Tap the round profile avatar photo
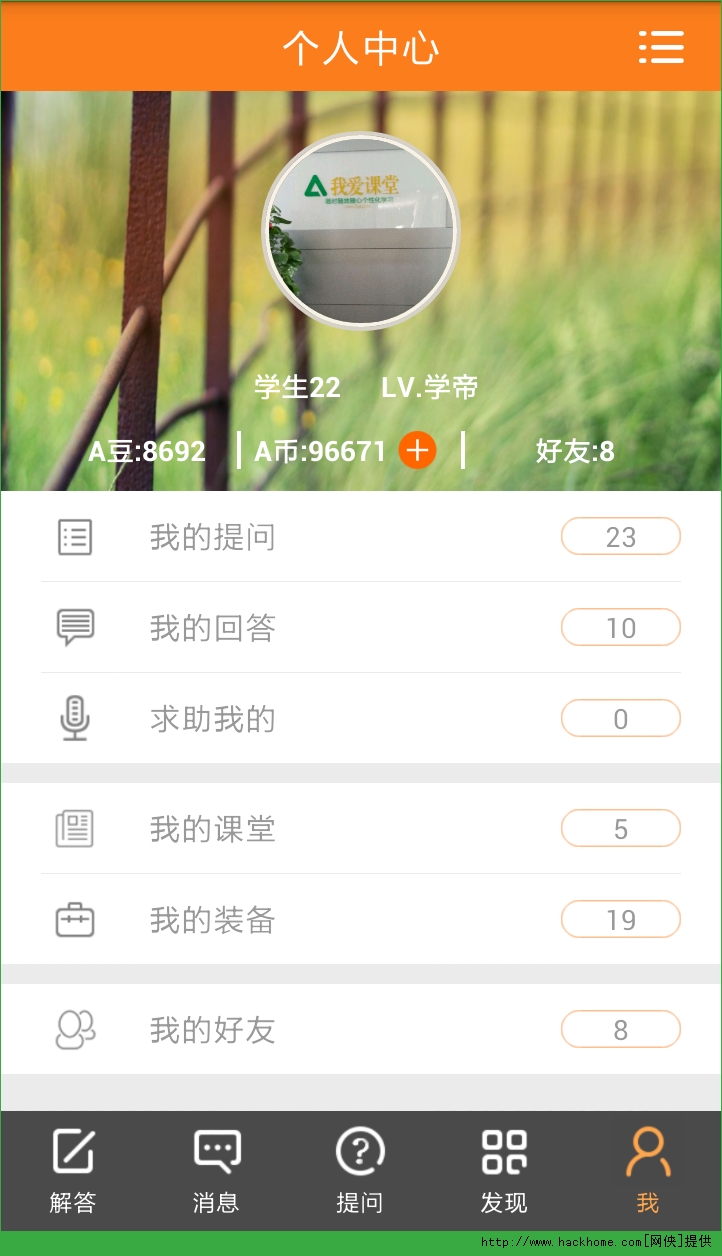Image resolution: width=722 pixels, height=1256 pixels. (360, 231)
